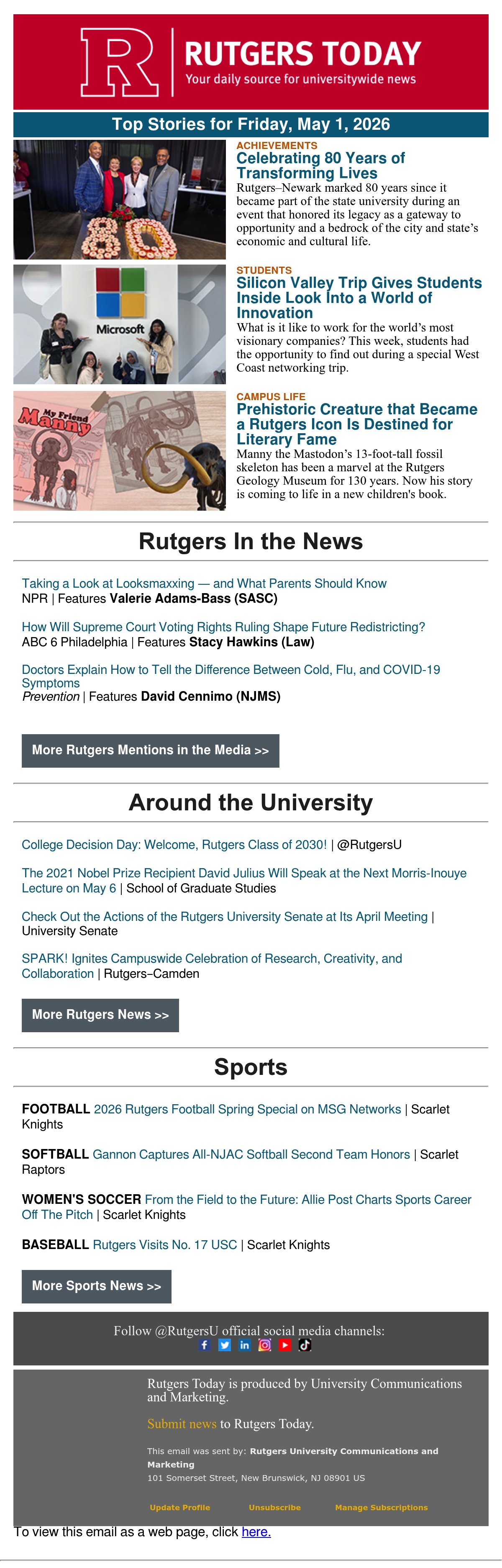Open the Celebrating 80 Years of Transforming Lives story
Viewport: 502px width, 1568px height.
pos(320,166)
